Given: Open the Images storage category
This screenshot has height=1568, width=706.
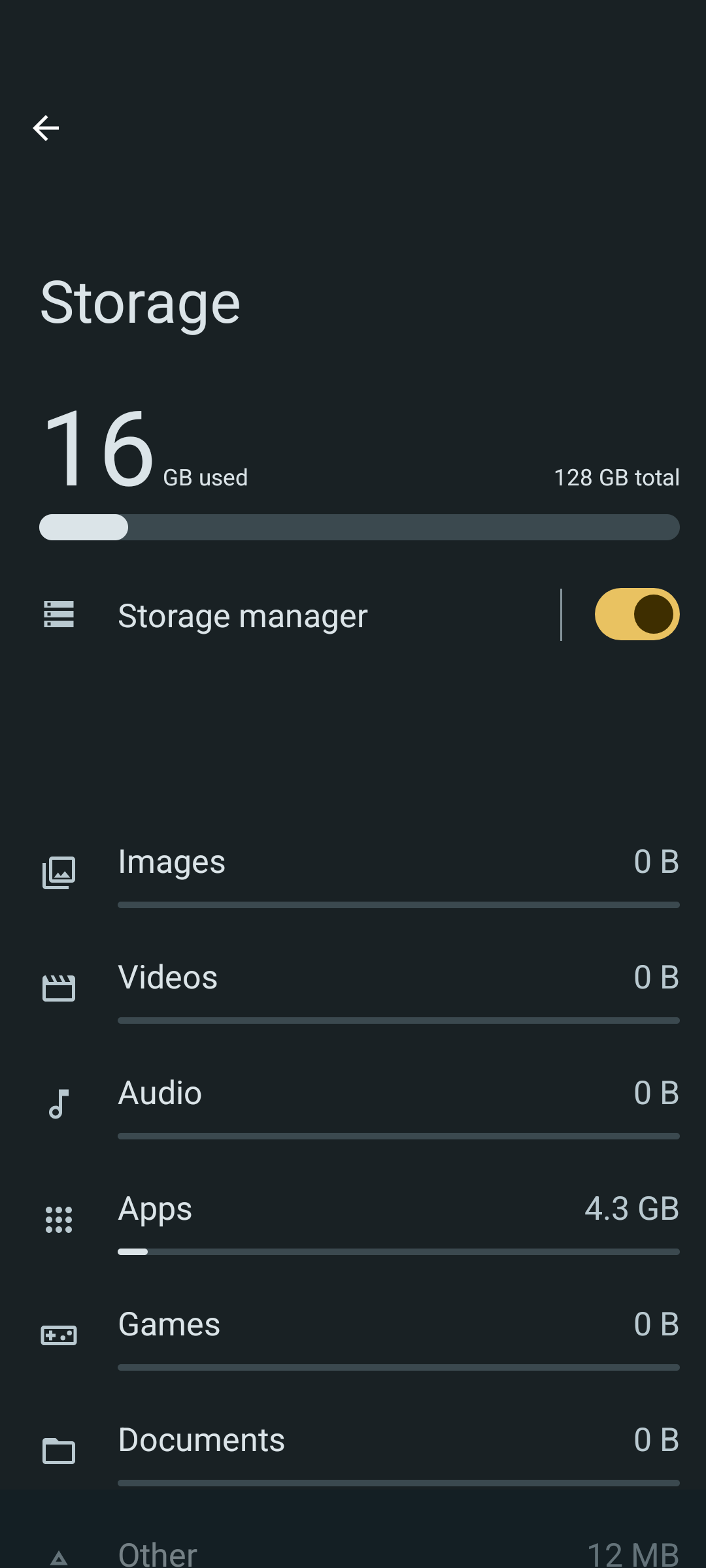Looking at the screenshot, I should click(353, 874).
